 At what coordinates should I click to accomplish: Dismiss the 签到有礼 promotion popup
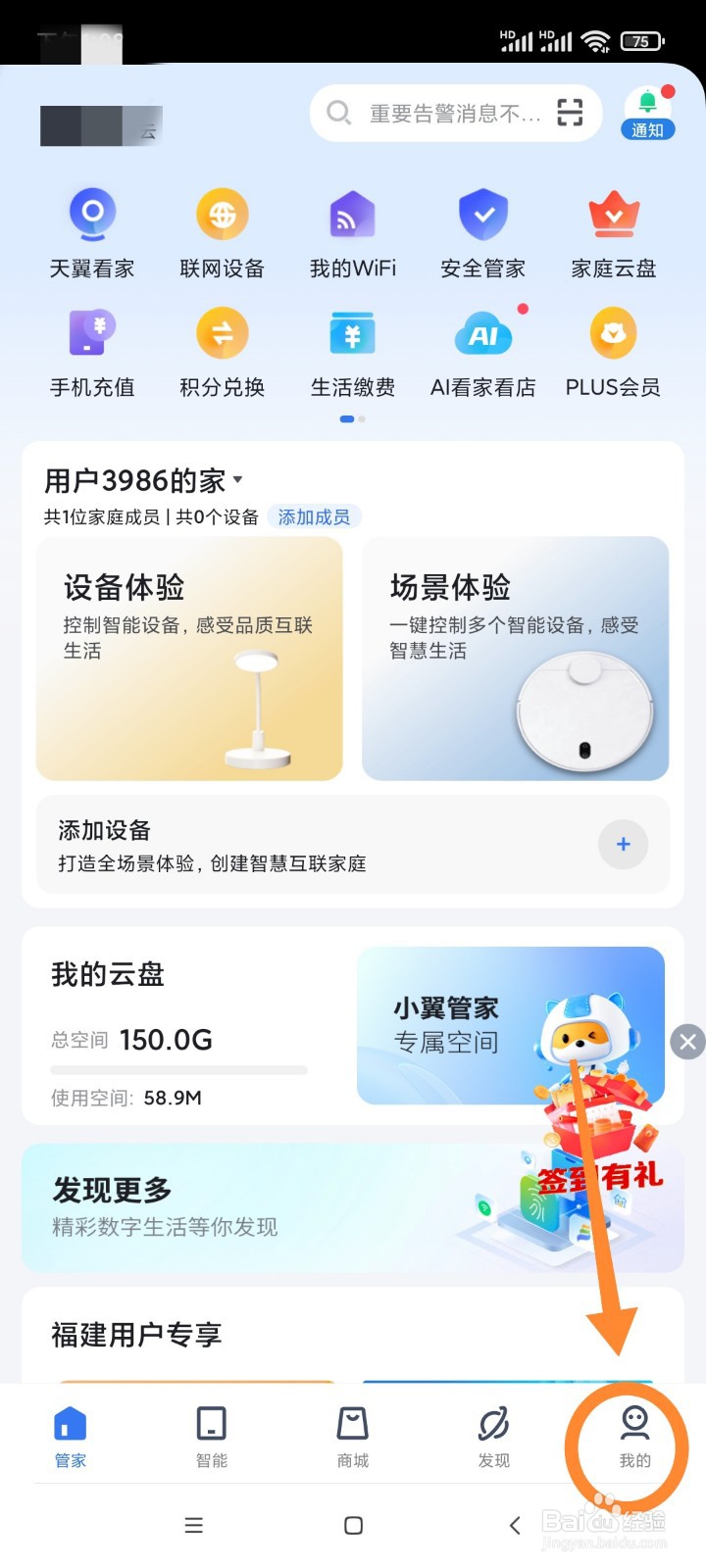(x=688, y=1042)
